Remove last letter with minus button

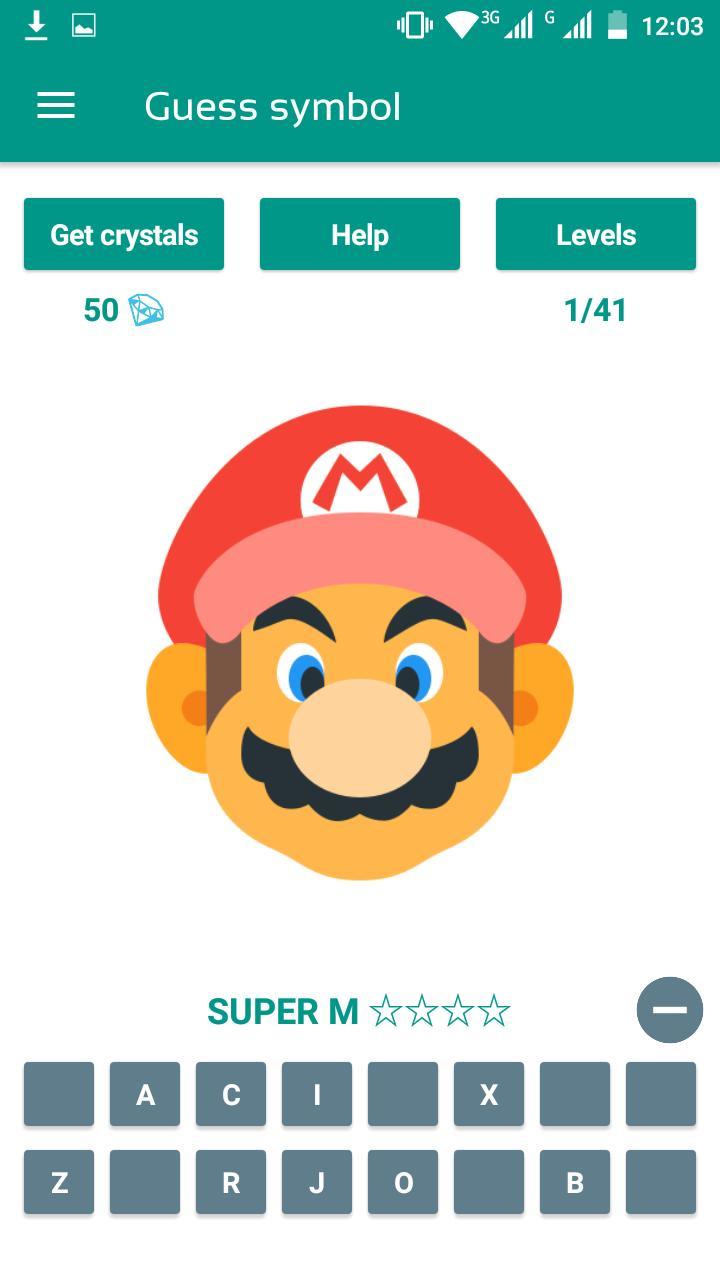point(669,1010)
